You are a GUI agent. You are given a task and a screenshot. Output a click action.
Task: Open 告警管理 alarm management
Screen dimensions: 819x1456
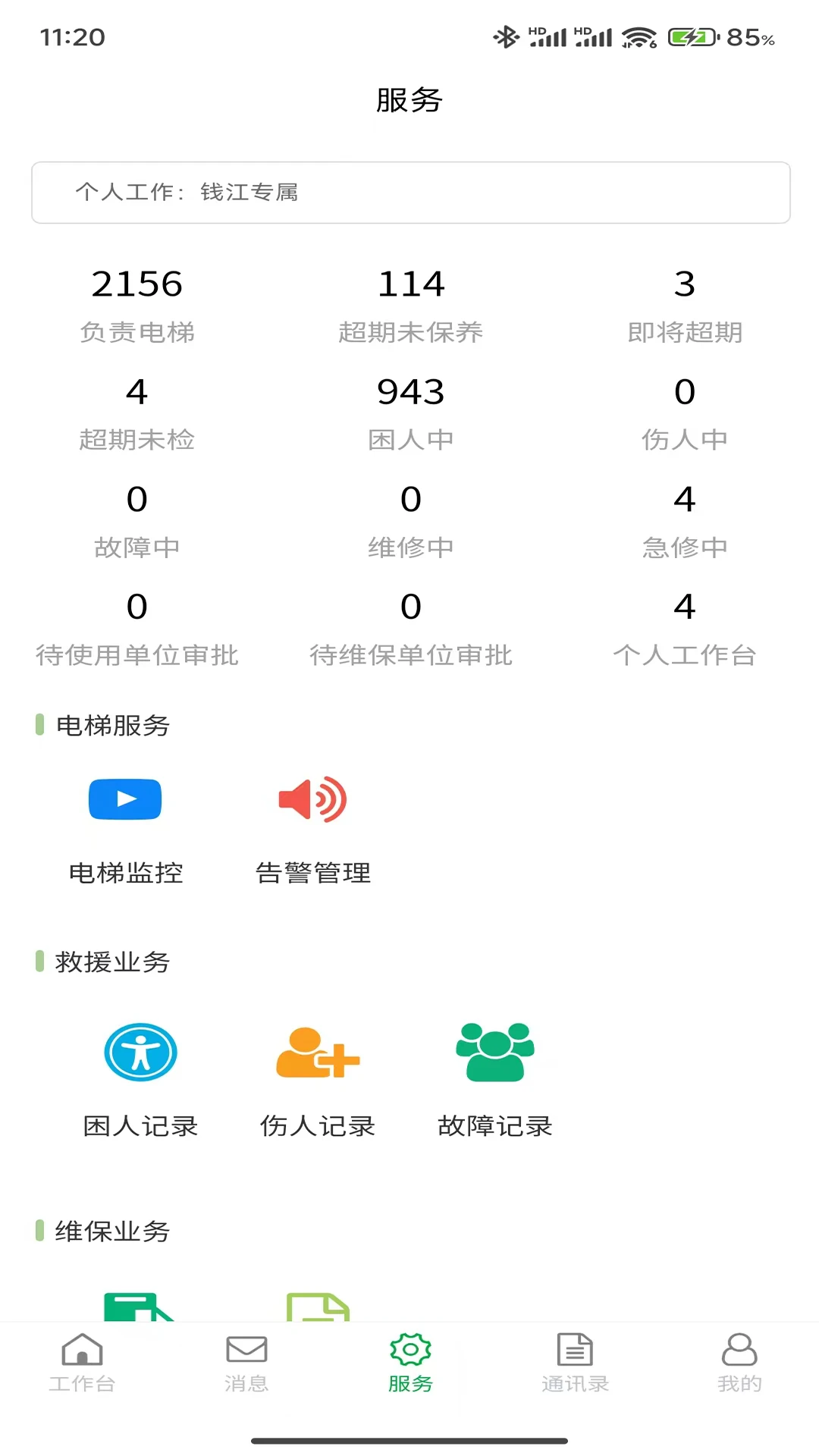(313, 799)
